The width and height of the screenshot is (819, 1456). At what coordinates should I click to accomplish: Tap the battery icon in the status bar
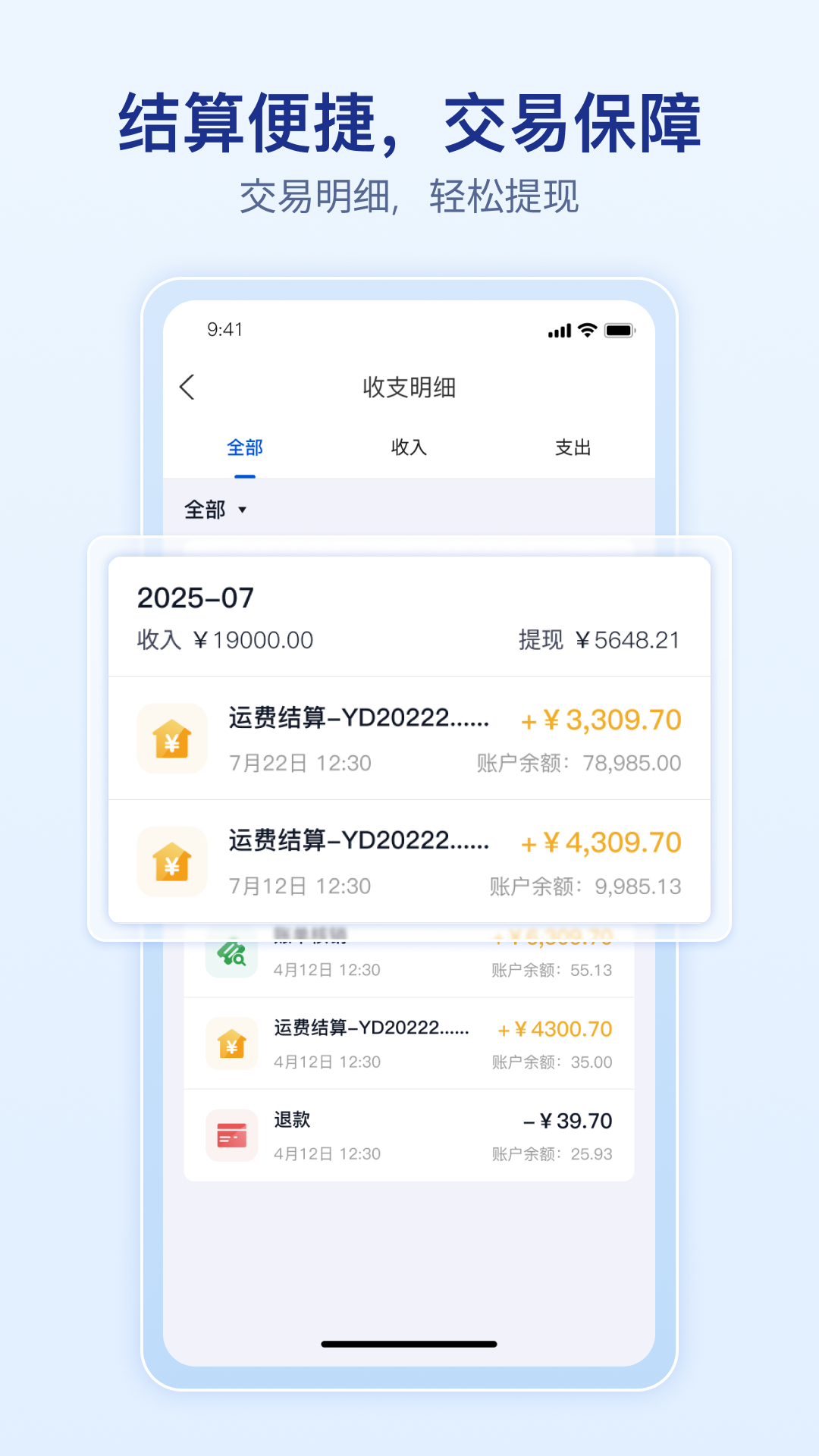[621, 330]
